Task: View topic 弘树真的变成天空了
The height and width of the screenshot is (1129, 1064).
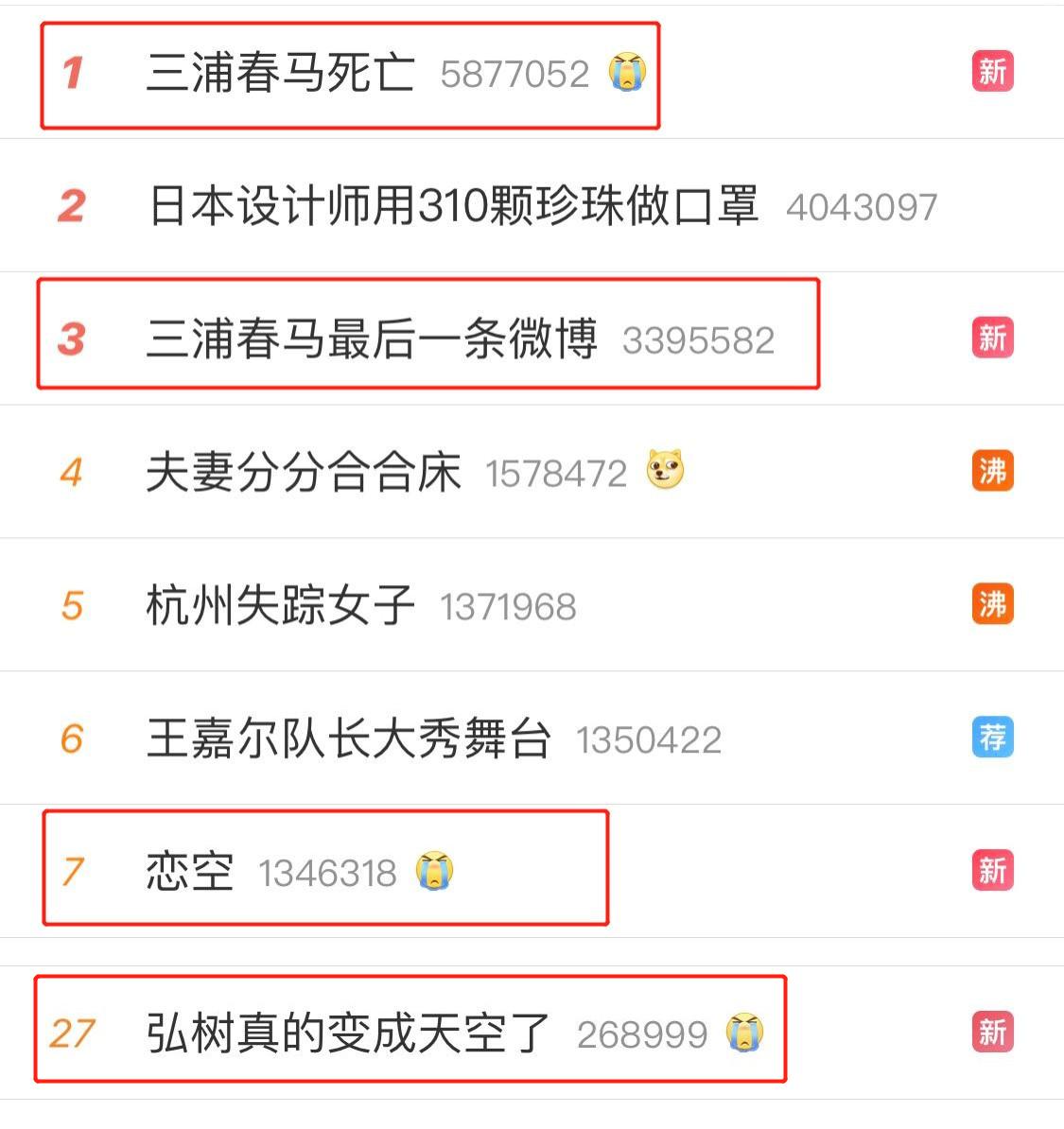Action: [348, 1033]
